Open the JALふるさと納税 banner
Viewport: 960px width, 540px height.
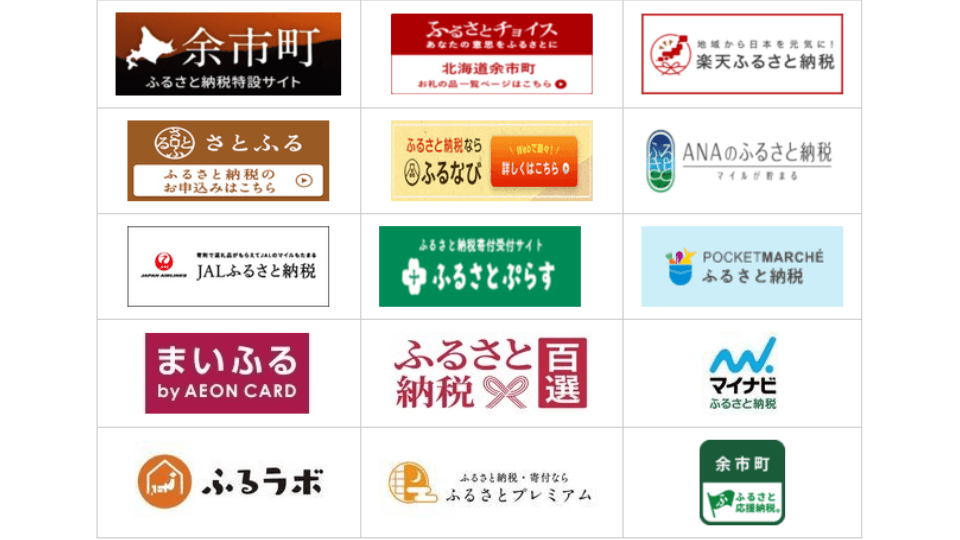[x=228, y=266]
